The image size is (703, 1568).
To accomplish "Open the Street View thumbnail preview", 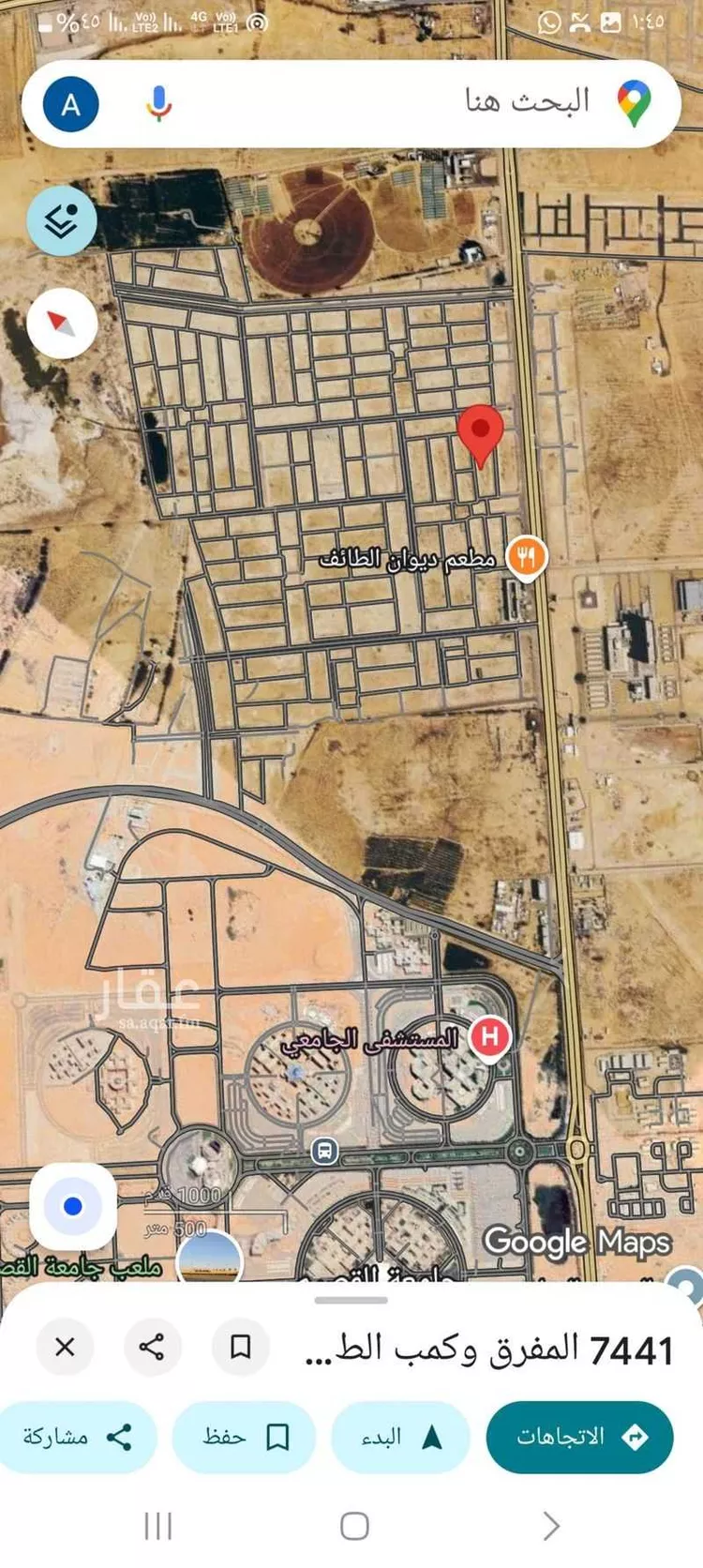I will pos(209,1257).
